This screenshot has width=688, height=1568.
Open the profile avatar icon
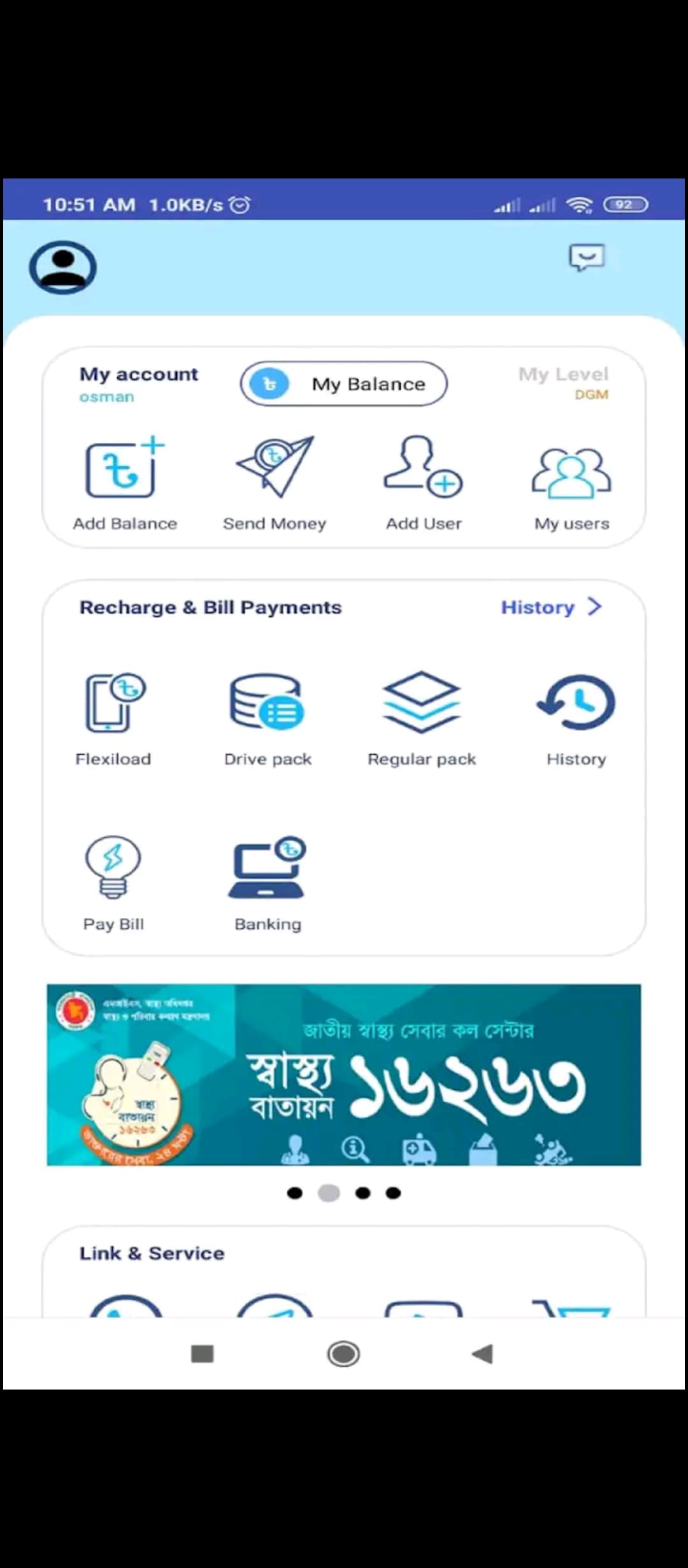point(62,267)
